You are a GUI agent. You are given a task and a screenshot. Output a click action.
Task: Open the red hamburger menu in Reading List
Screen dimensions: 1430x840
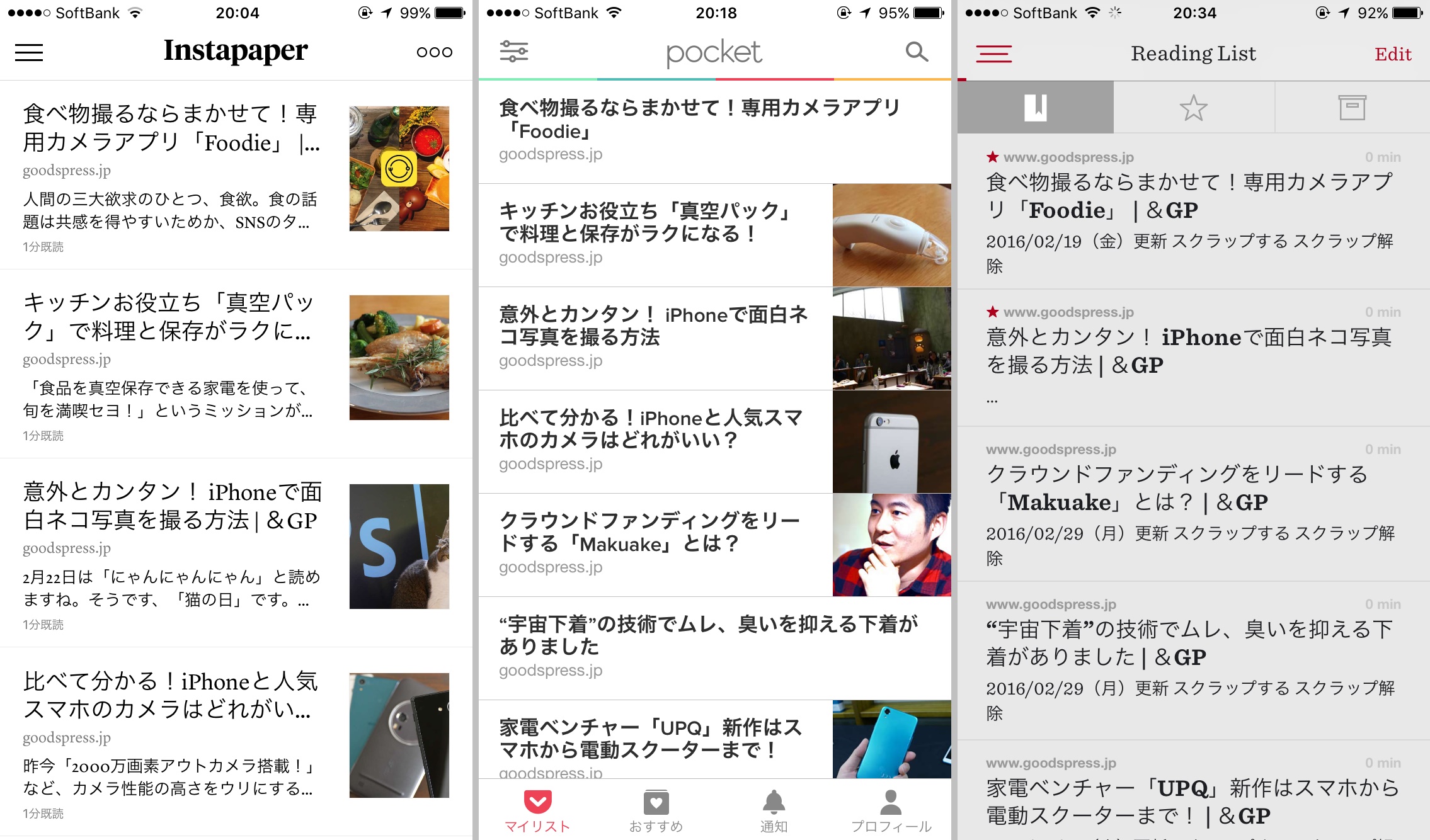coord(994,54)
